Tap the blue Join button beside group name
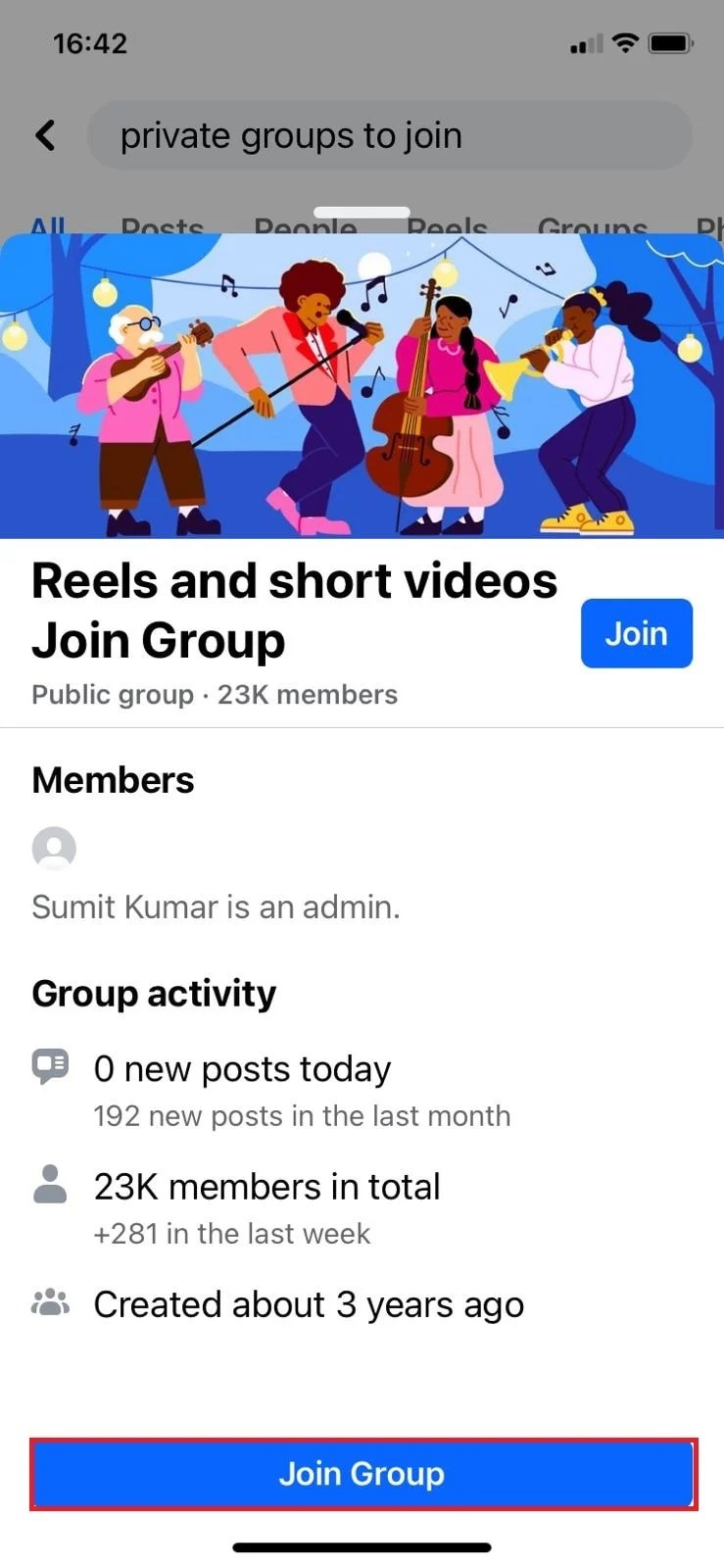 636,633
